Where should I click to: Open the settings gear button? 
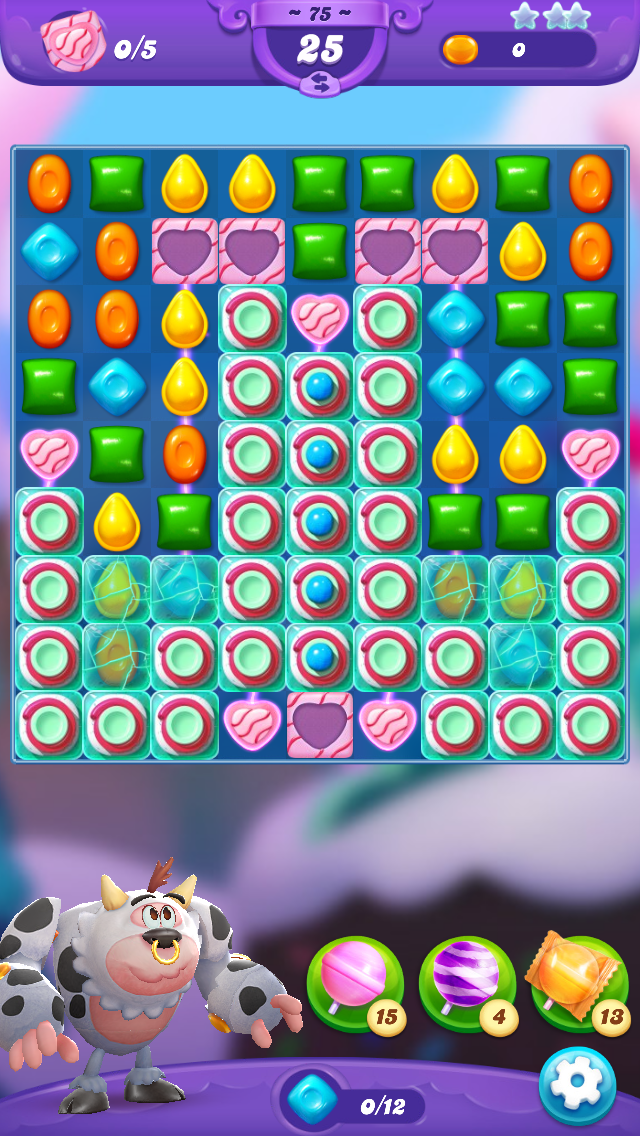577,1085
